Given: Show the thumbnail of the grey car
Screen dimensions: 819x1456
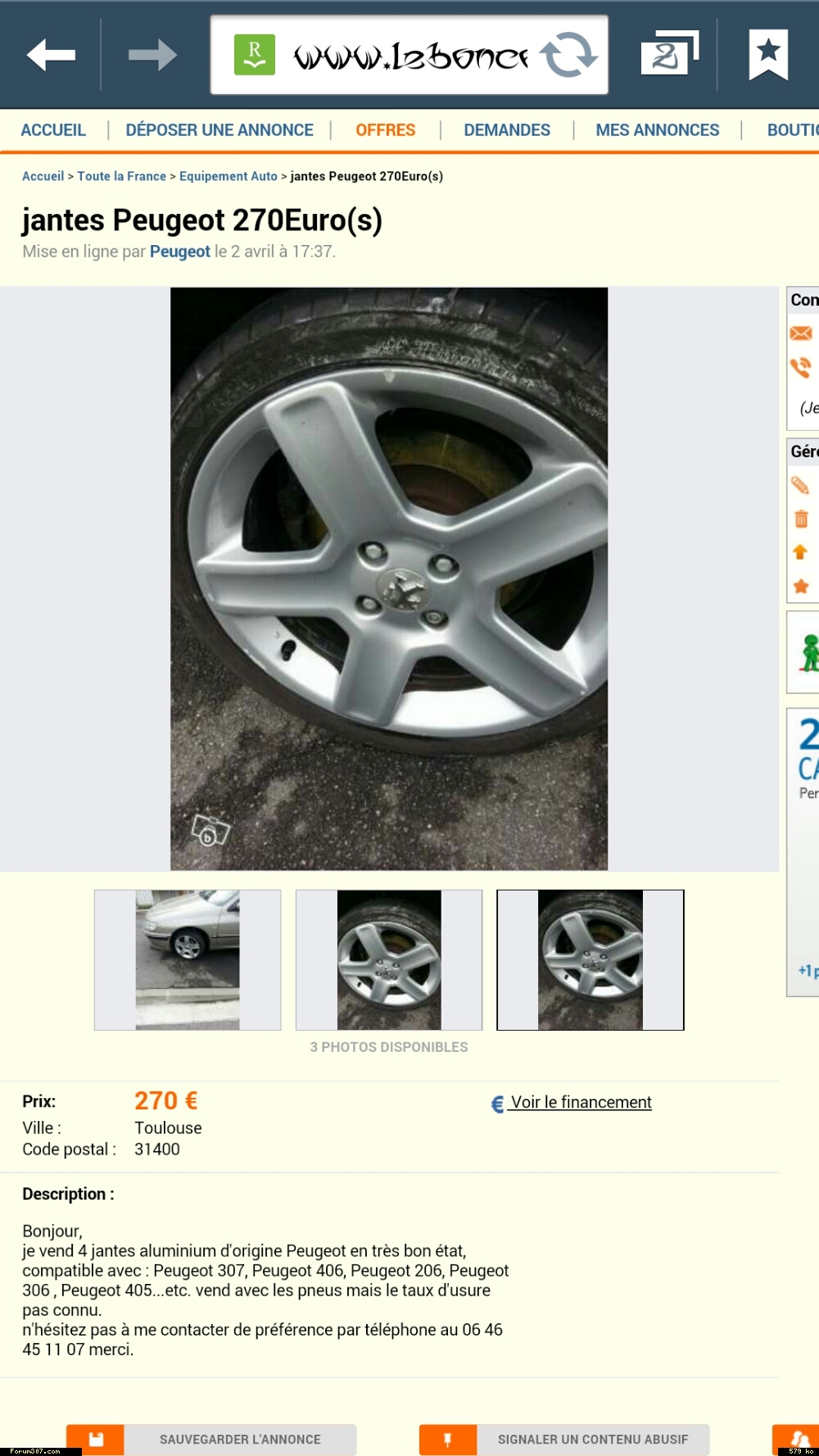Looking at the screenshot, I should click(x=188, y=959).
